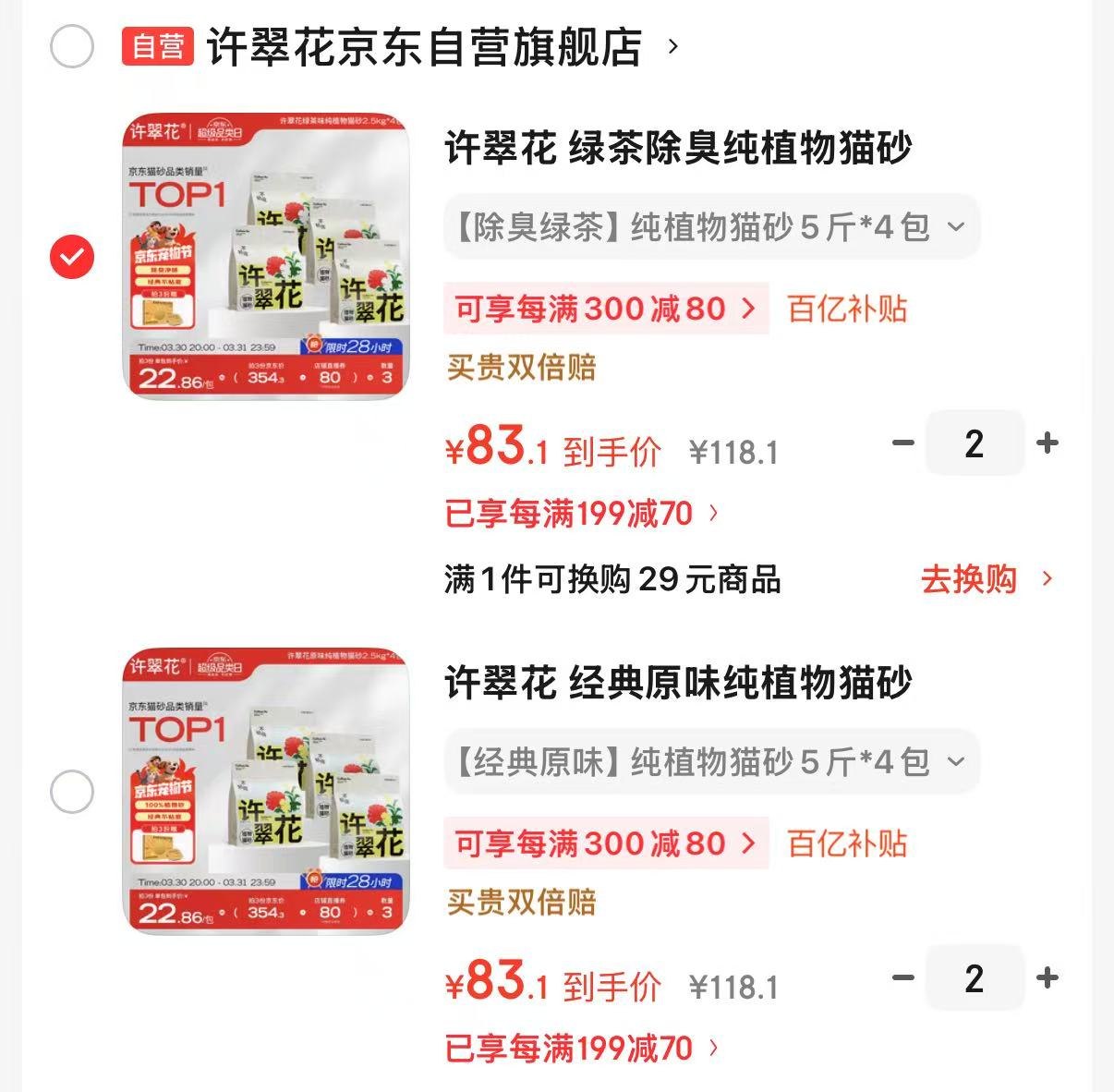This screenshot has height=1092, width=1114.
Task: View 每满300减80 promotion on the classic litter
Action: (x=606, y=843)
